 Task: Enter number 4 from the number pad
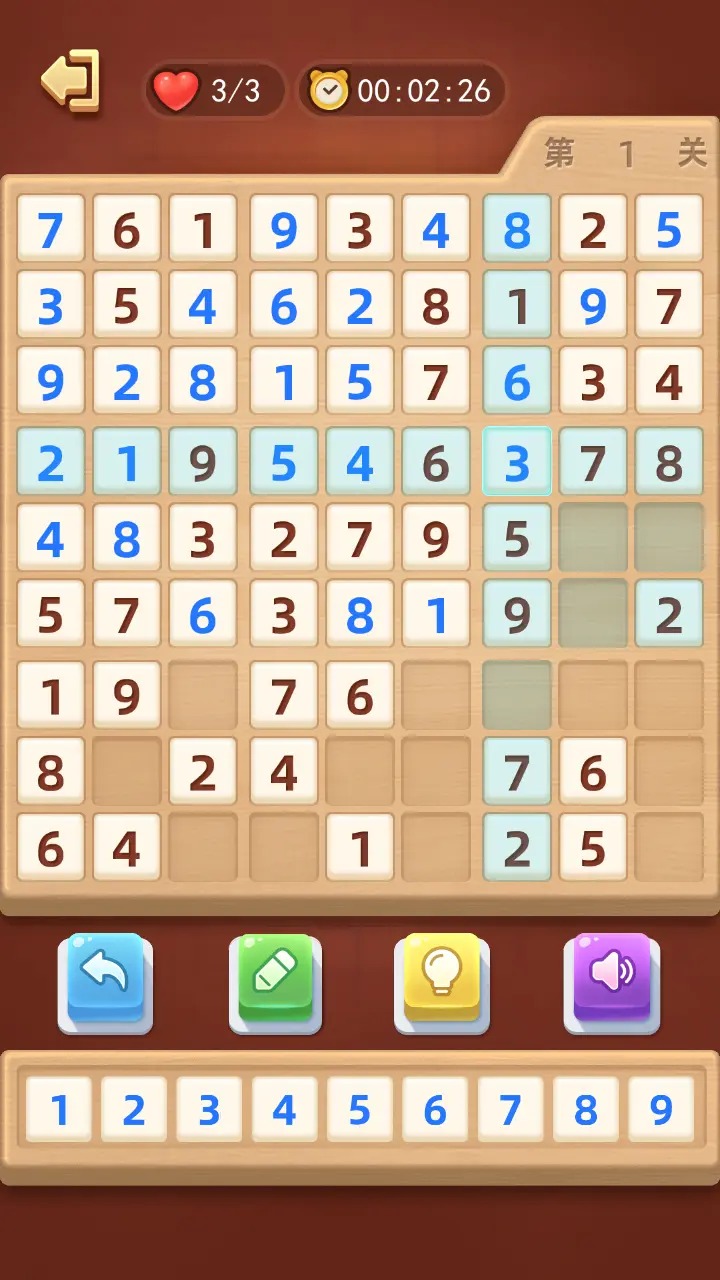click(284, 1109)
